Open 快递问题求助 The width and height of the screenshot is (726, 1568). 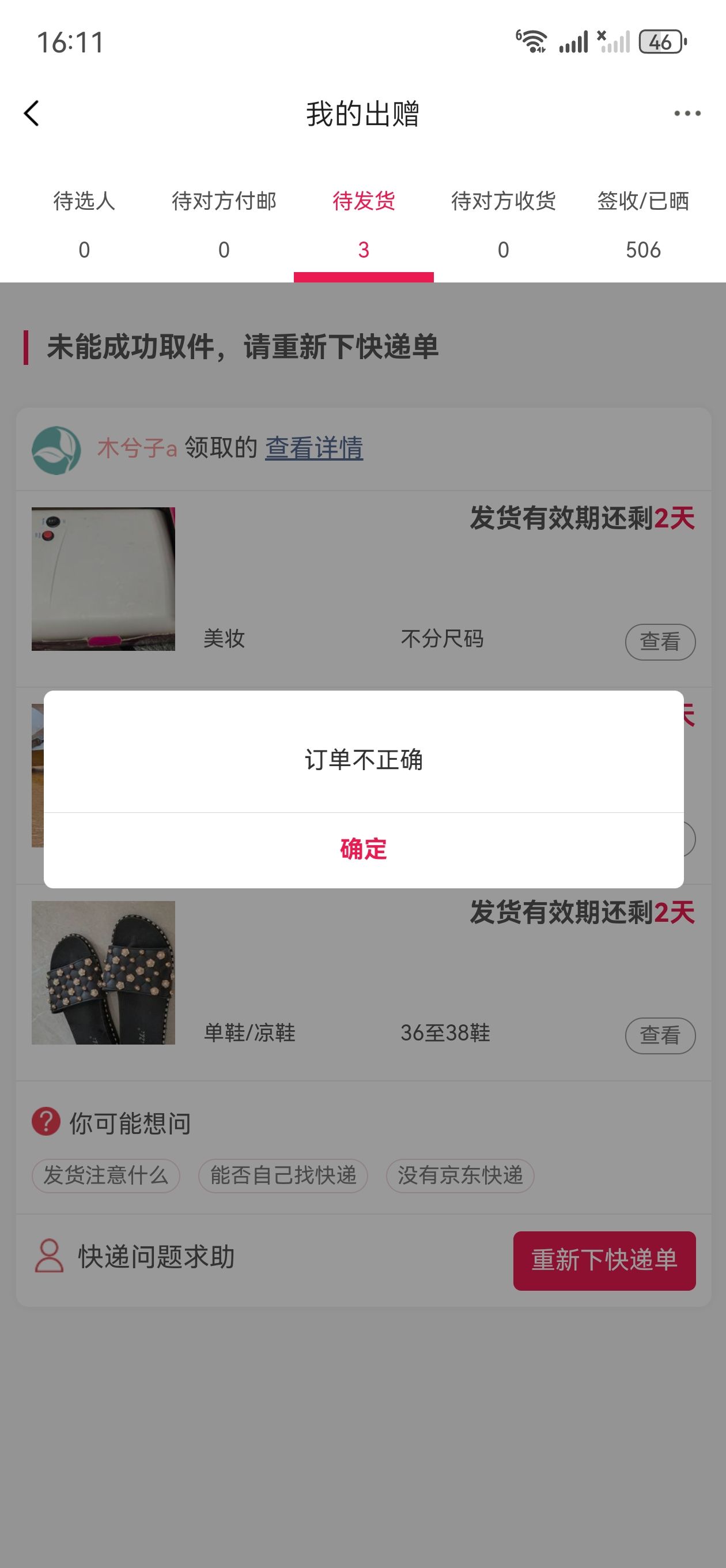coord(135,1257)
